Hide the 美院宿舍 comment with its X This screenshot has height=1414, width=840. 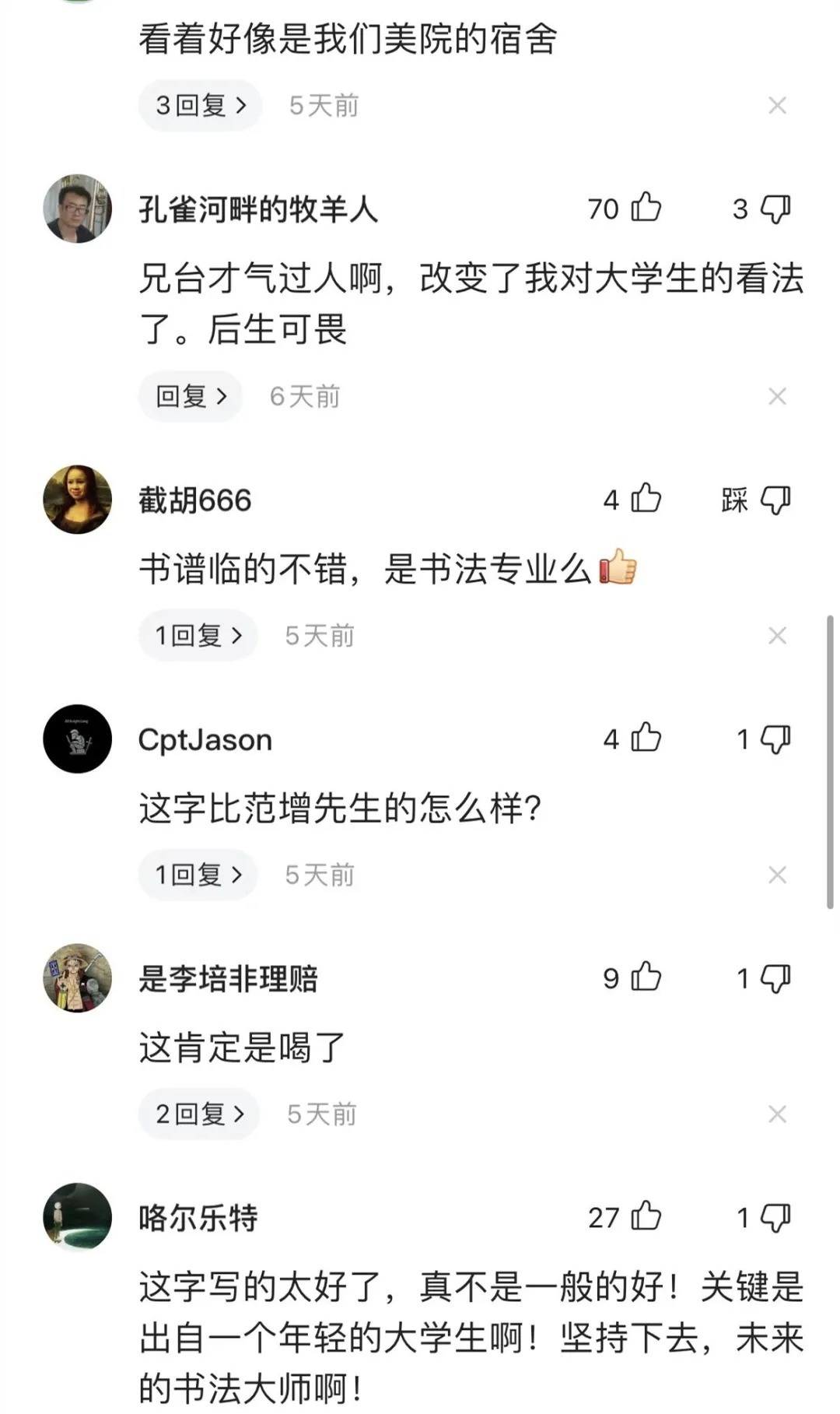pos(777,106)
